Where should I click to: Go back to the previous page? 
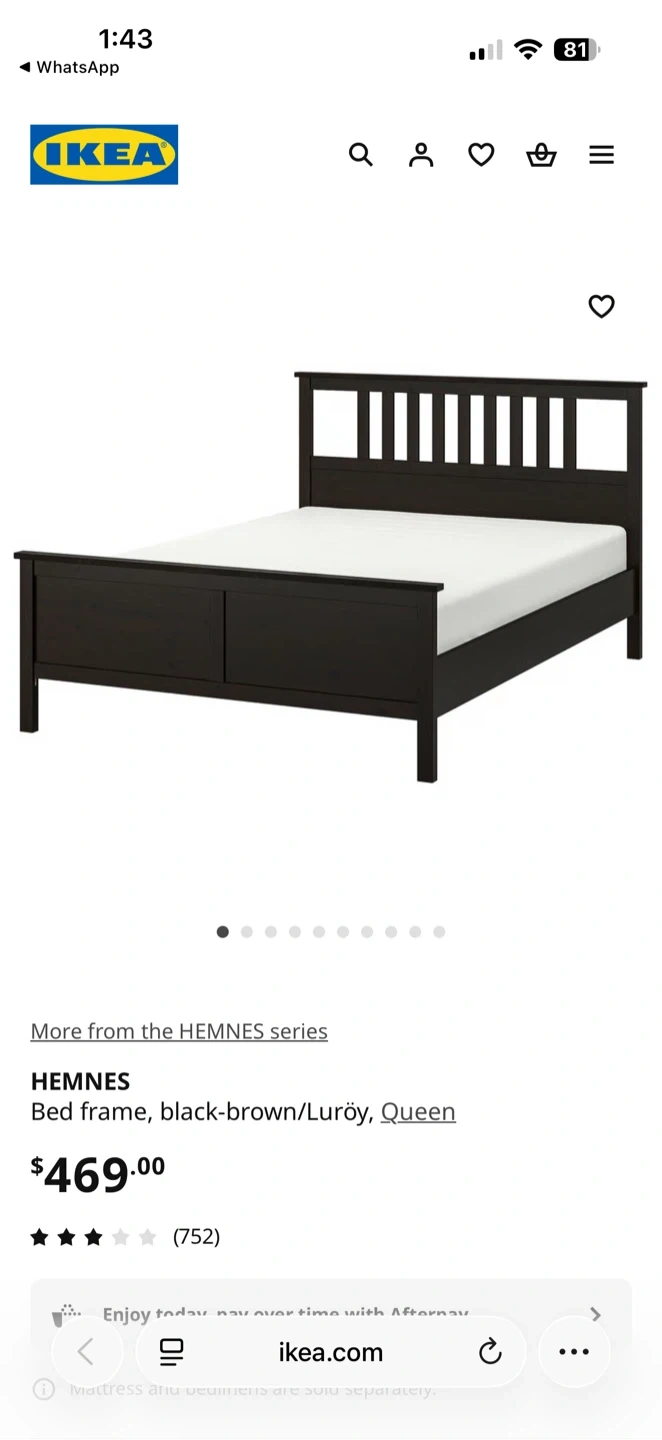coord(86,1352)
